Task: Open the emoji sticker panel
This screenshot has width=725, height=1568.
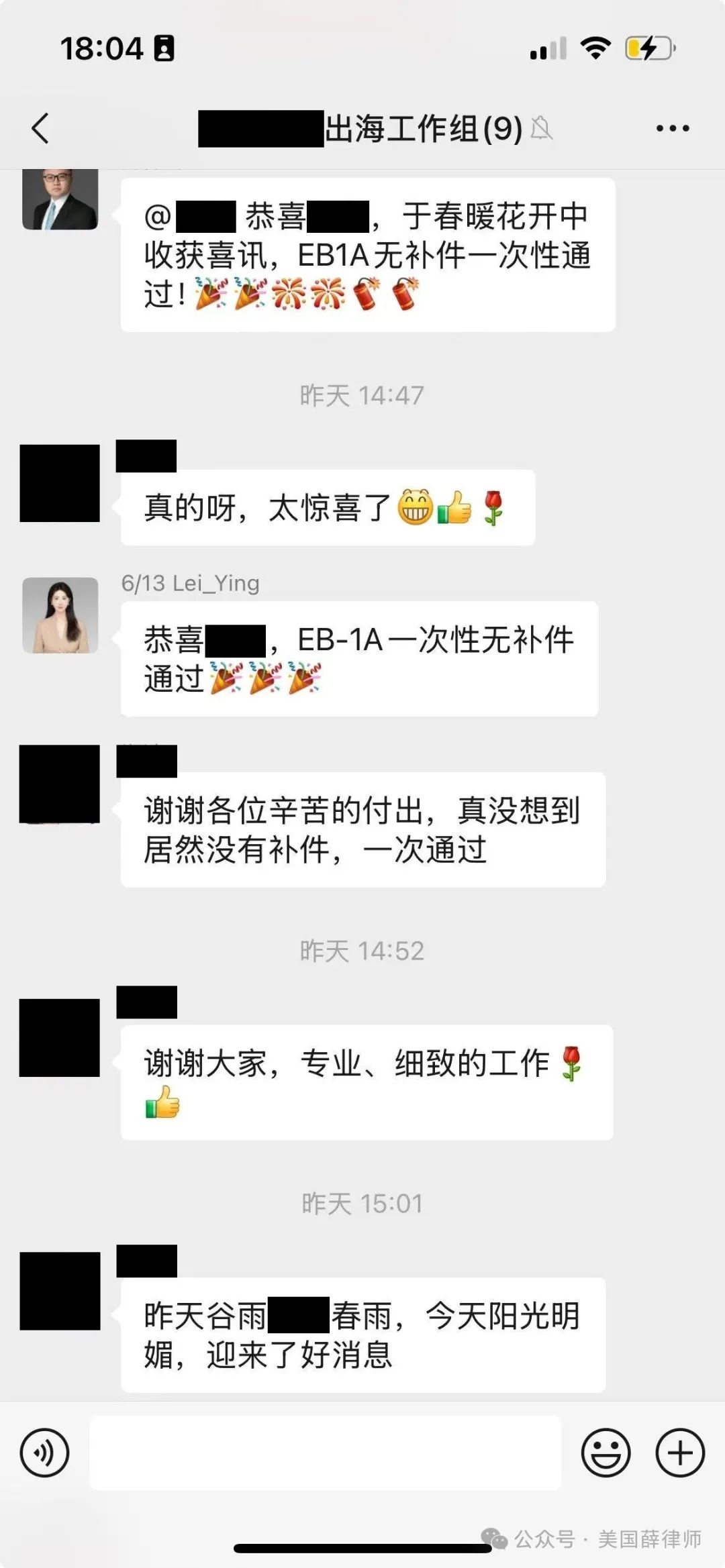Action: (606, 1453)
